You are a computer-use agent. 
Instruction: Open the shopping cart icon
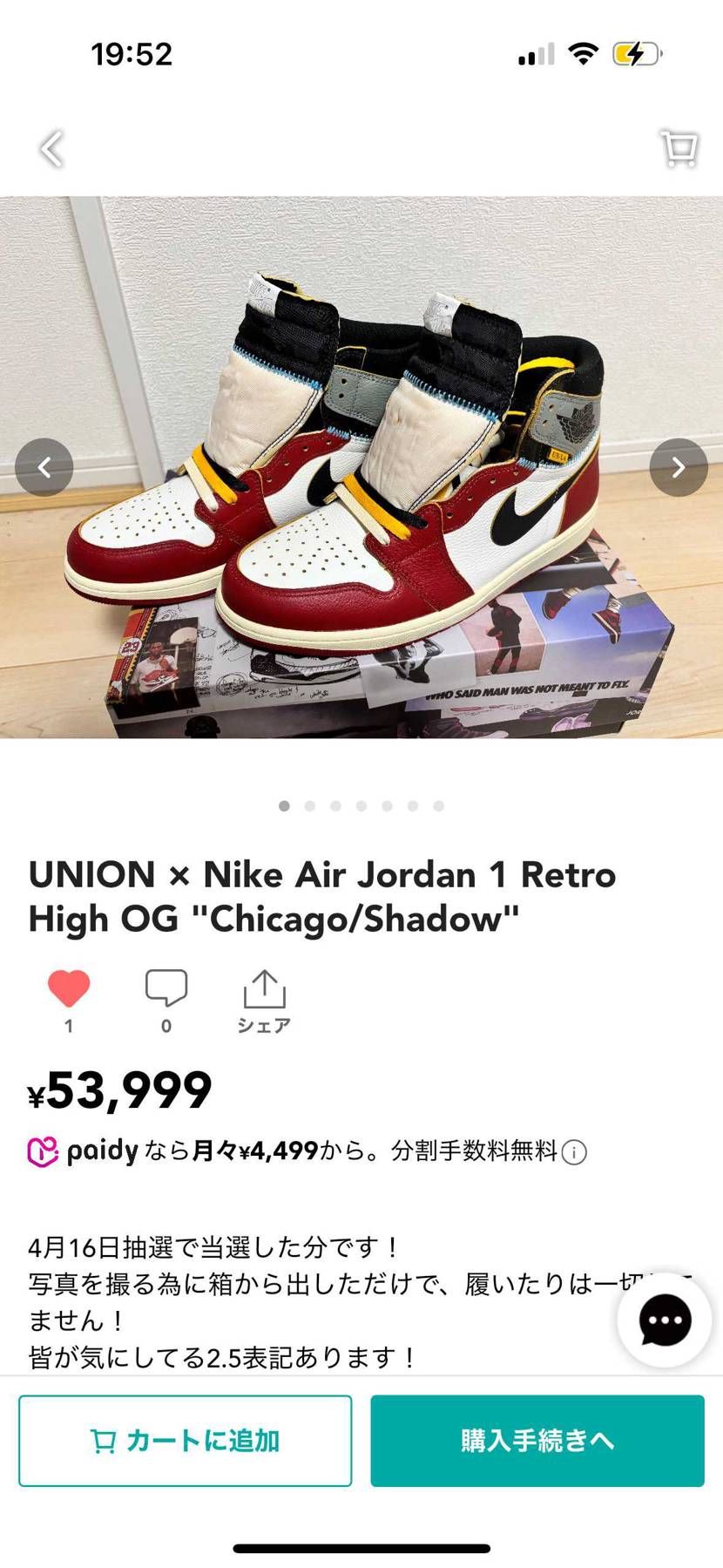[679, 148]
